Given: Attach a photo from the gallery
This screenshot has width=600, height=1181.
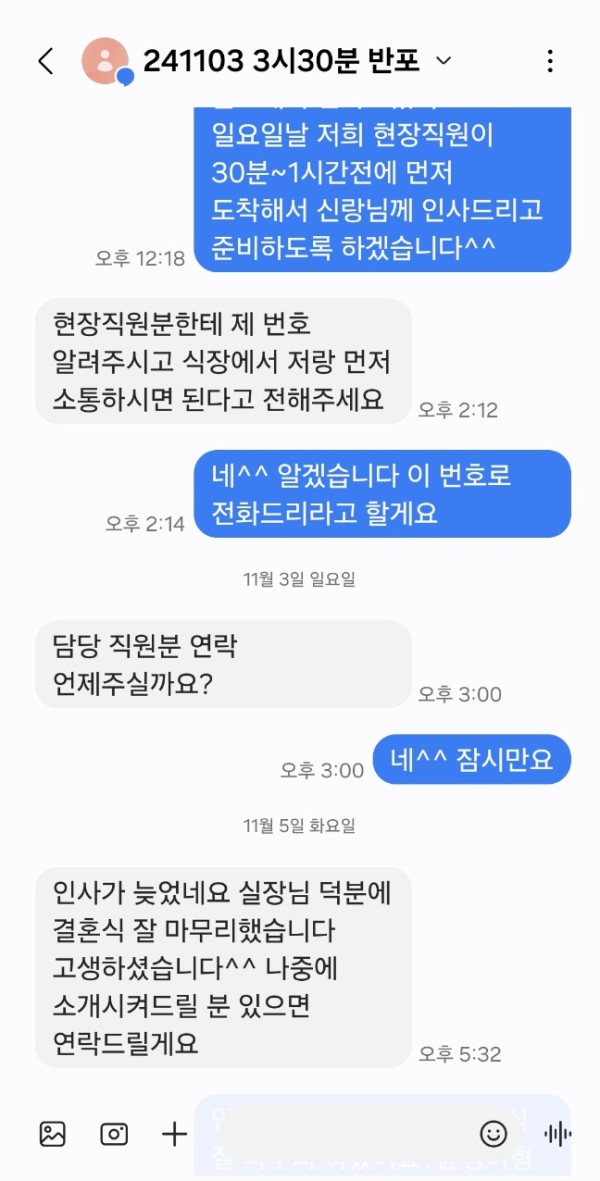Looking at the screenshot, I should (52, 1133).
